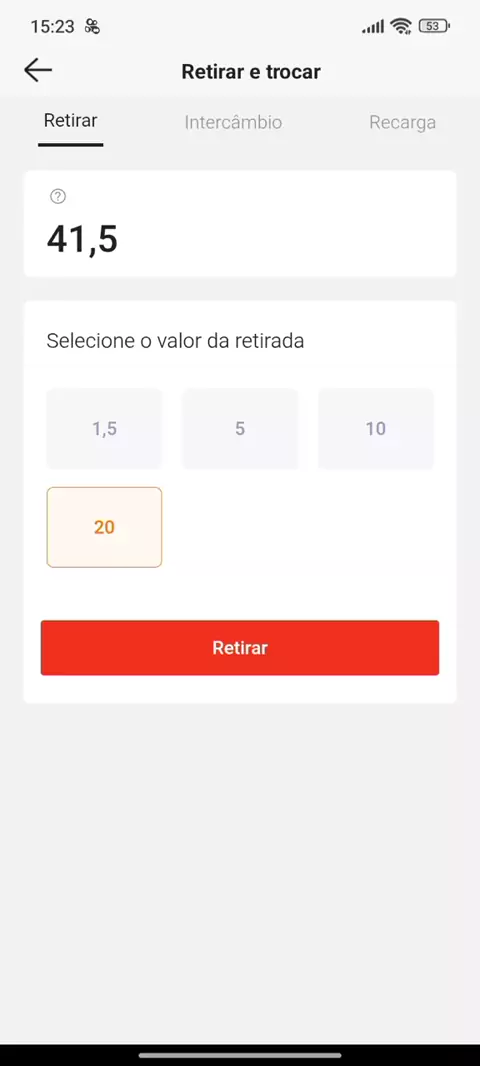Open the balance help question mark

[58, 196]
